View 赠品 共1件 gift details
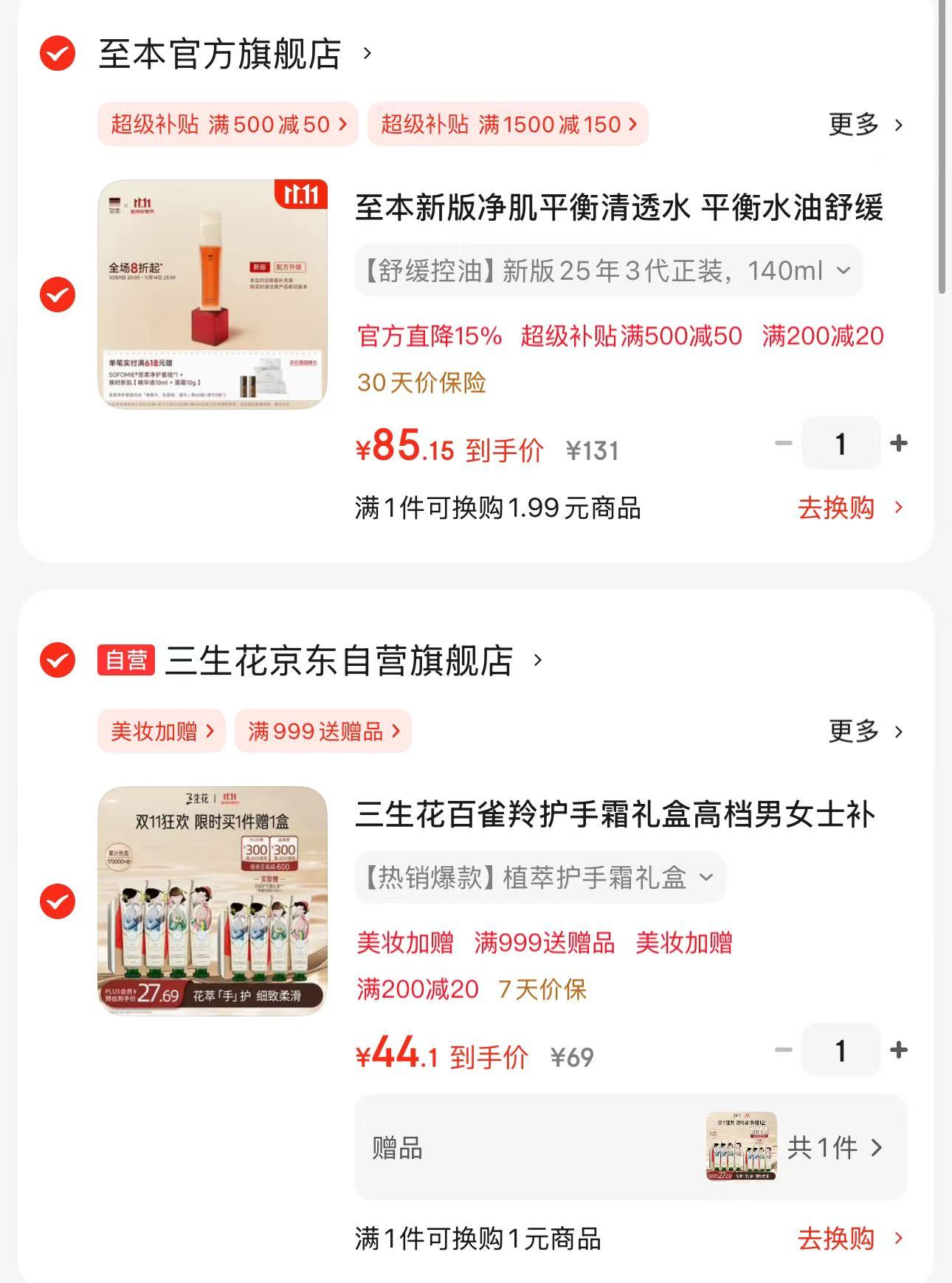 click(x=834, y=1148)
